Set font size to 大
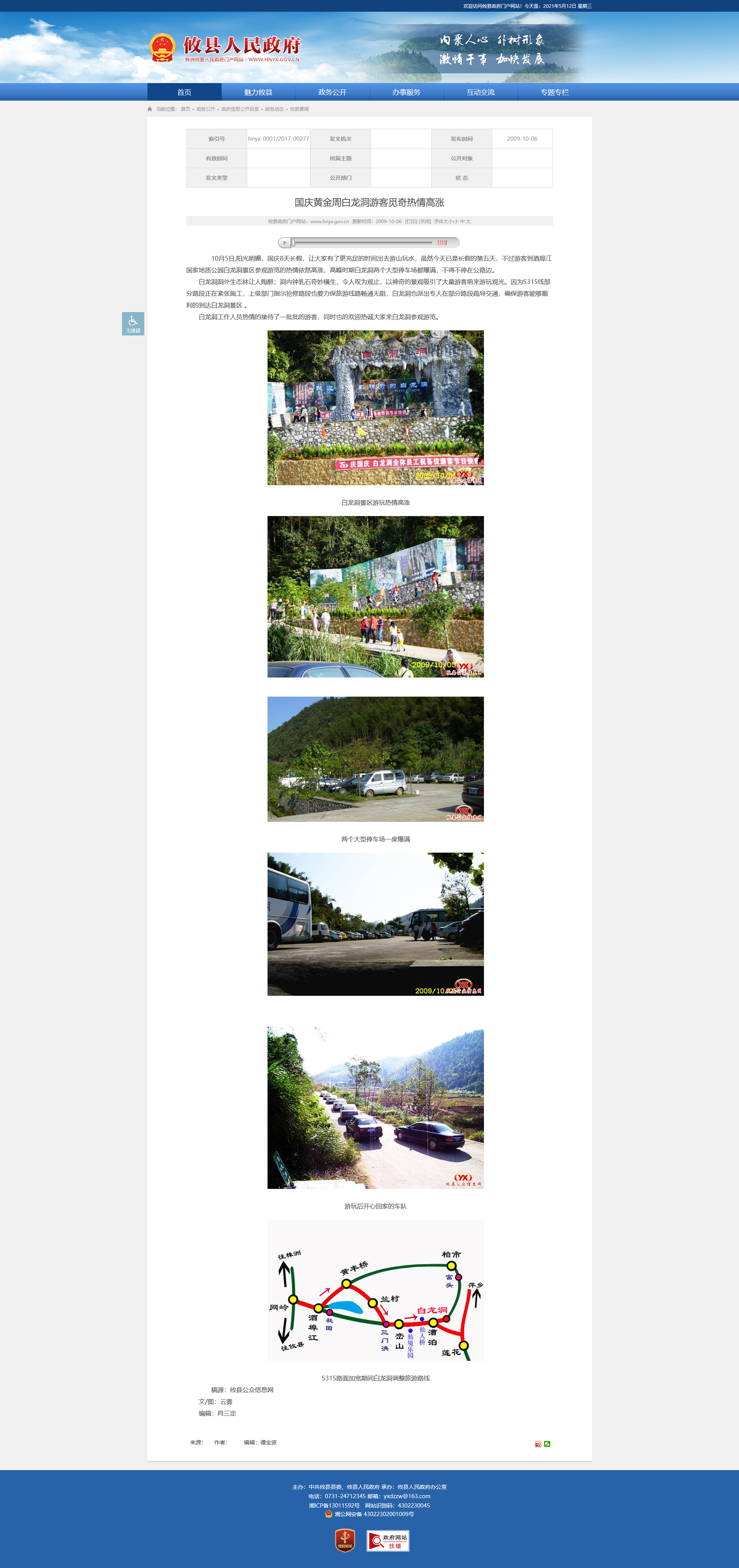The height and width of the screenshot is (1568, 739). pyautogui.click(x=468, y=222)
